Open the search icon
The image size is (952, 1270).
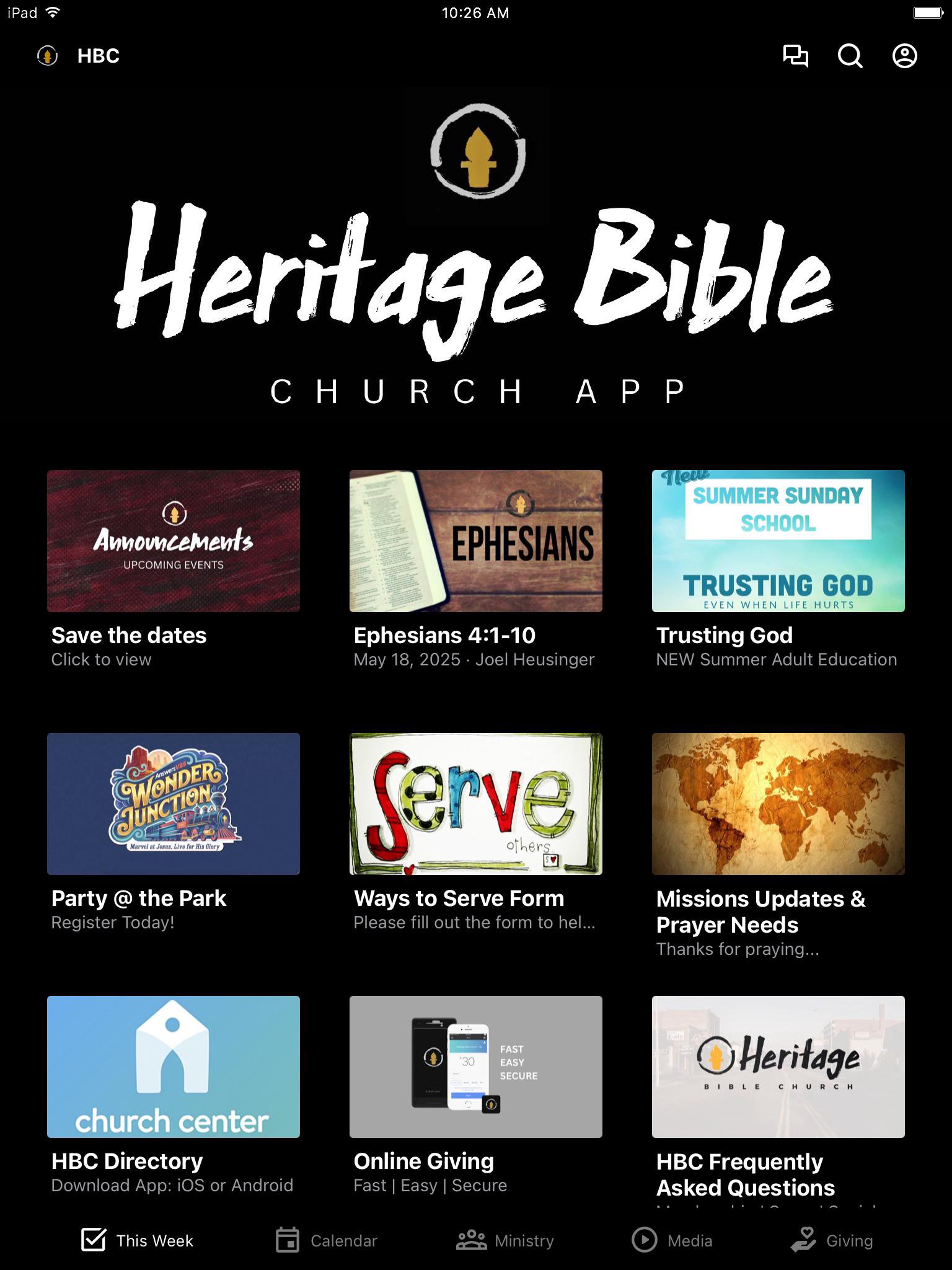click(850, 56)
